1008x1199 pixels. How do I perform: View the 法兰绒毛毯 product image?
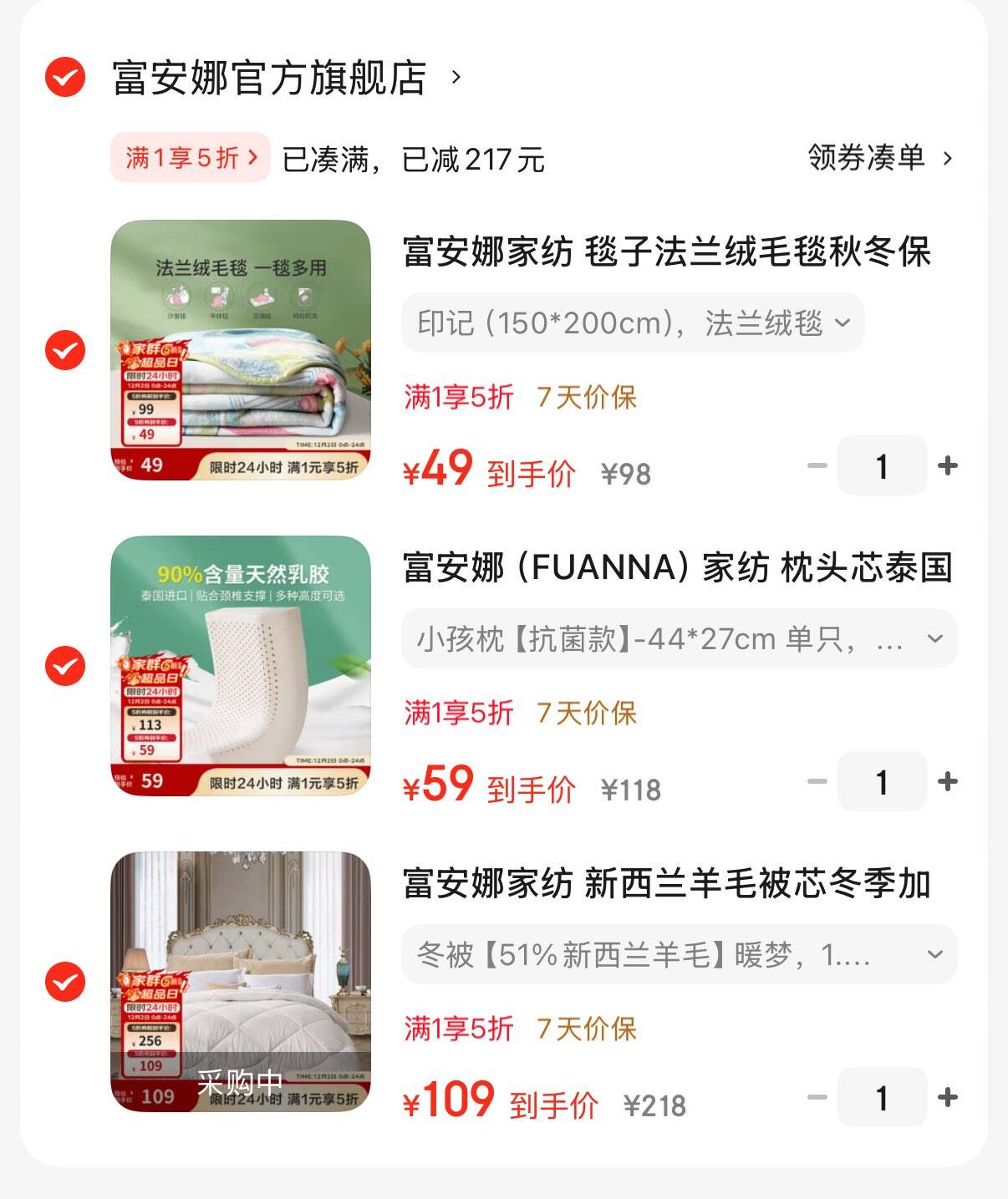coord(241,350)
